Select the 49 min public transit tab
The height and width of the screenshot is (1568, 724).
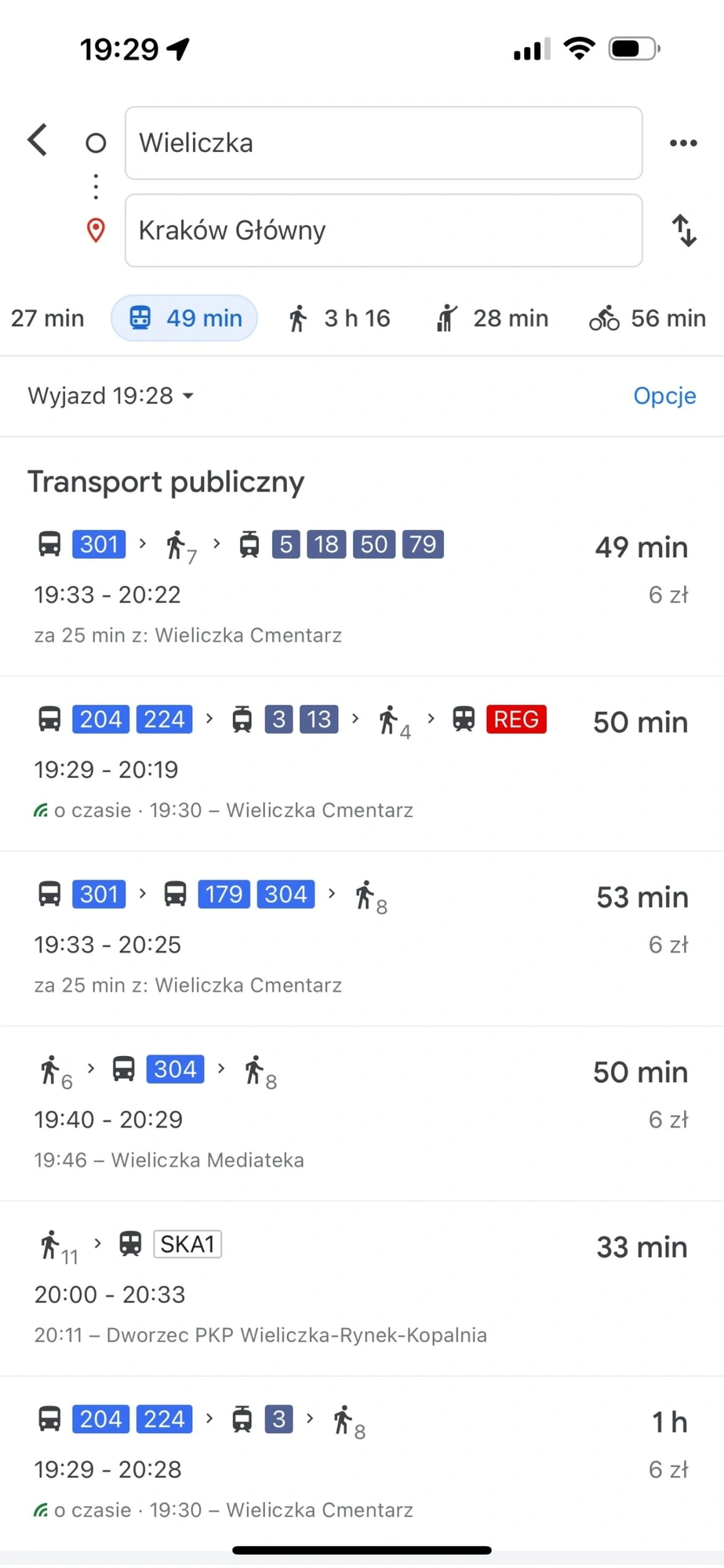point(184,318)
